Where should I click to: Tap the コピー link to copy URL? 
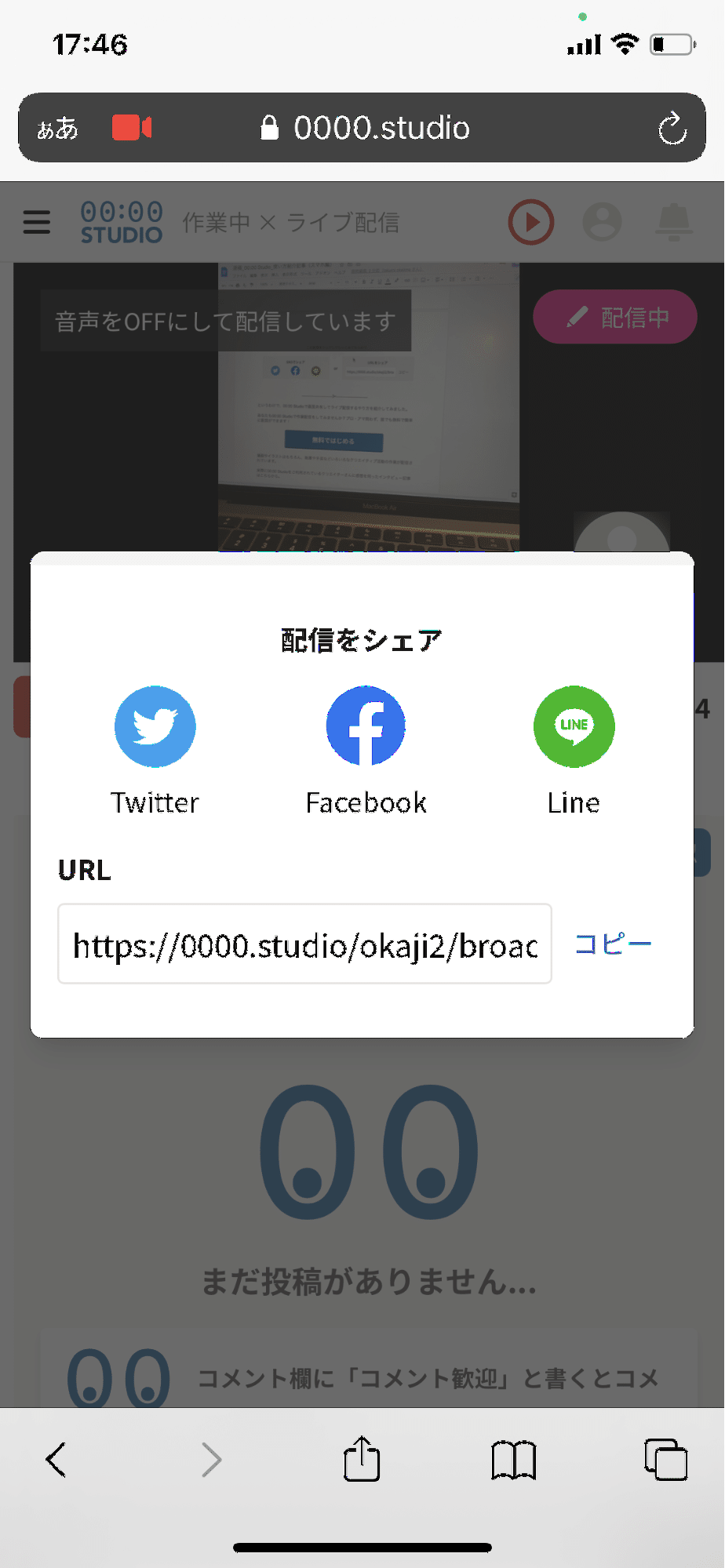tap(613, 944)
